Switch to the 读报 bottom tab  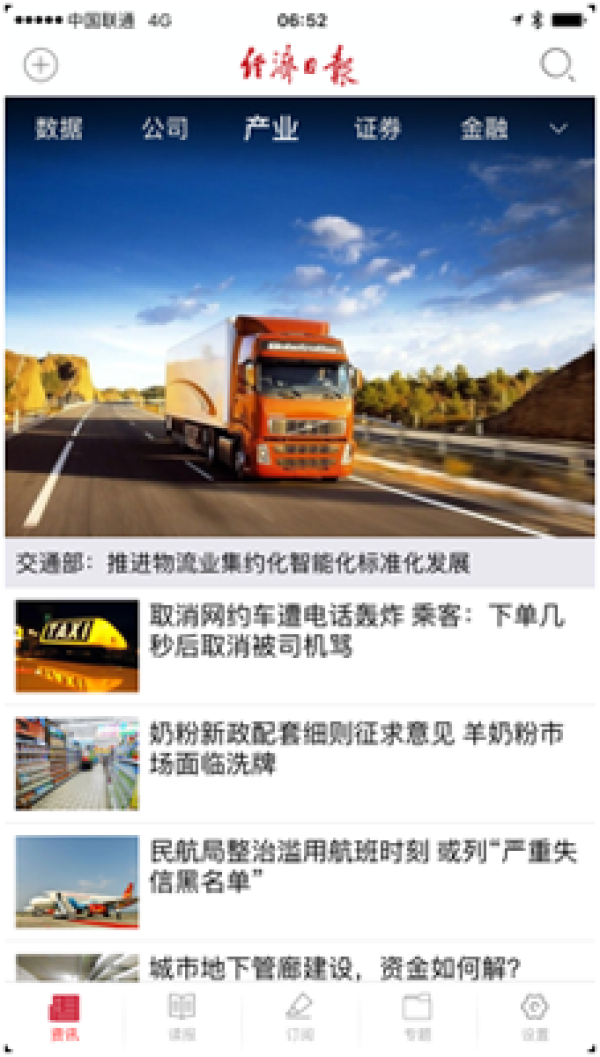point(182,1017)
